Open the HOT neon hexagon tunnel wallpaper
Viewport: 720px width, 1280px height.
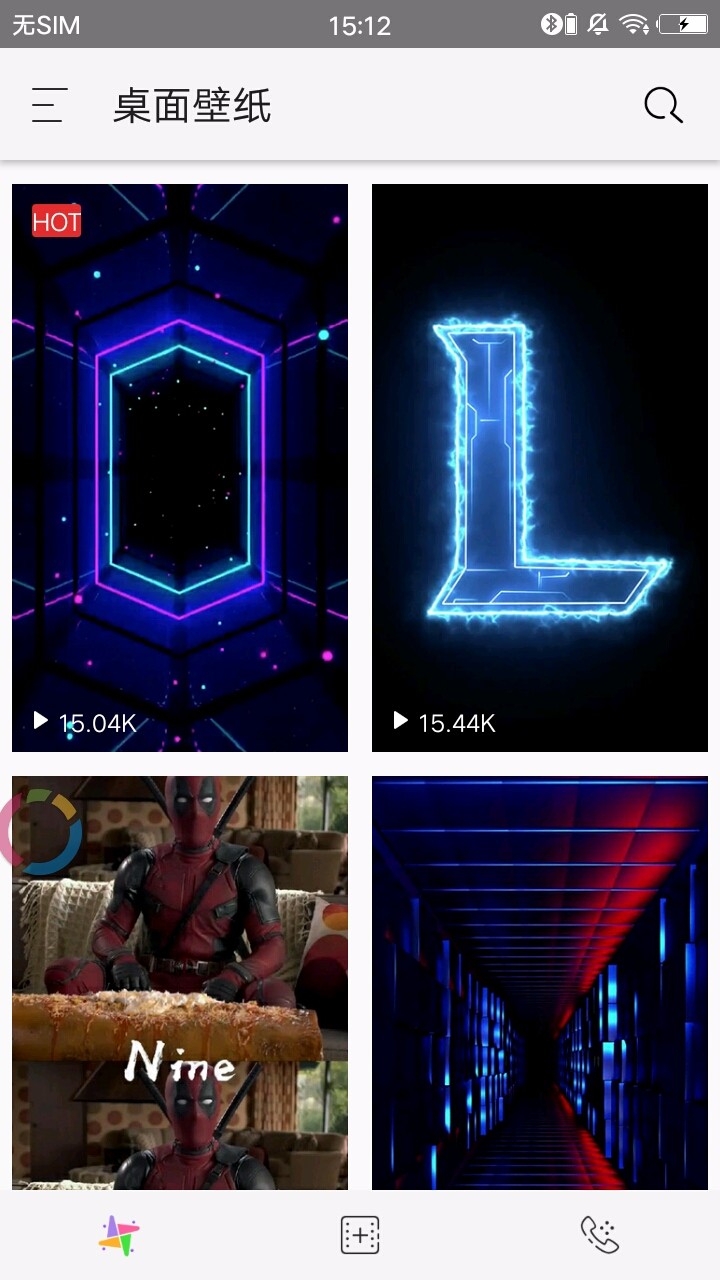click(180, 467)
